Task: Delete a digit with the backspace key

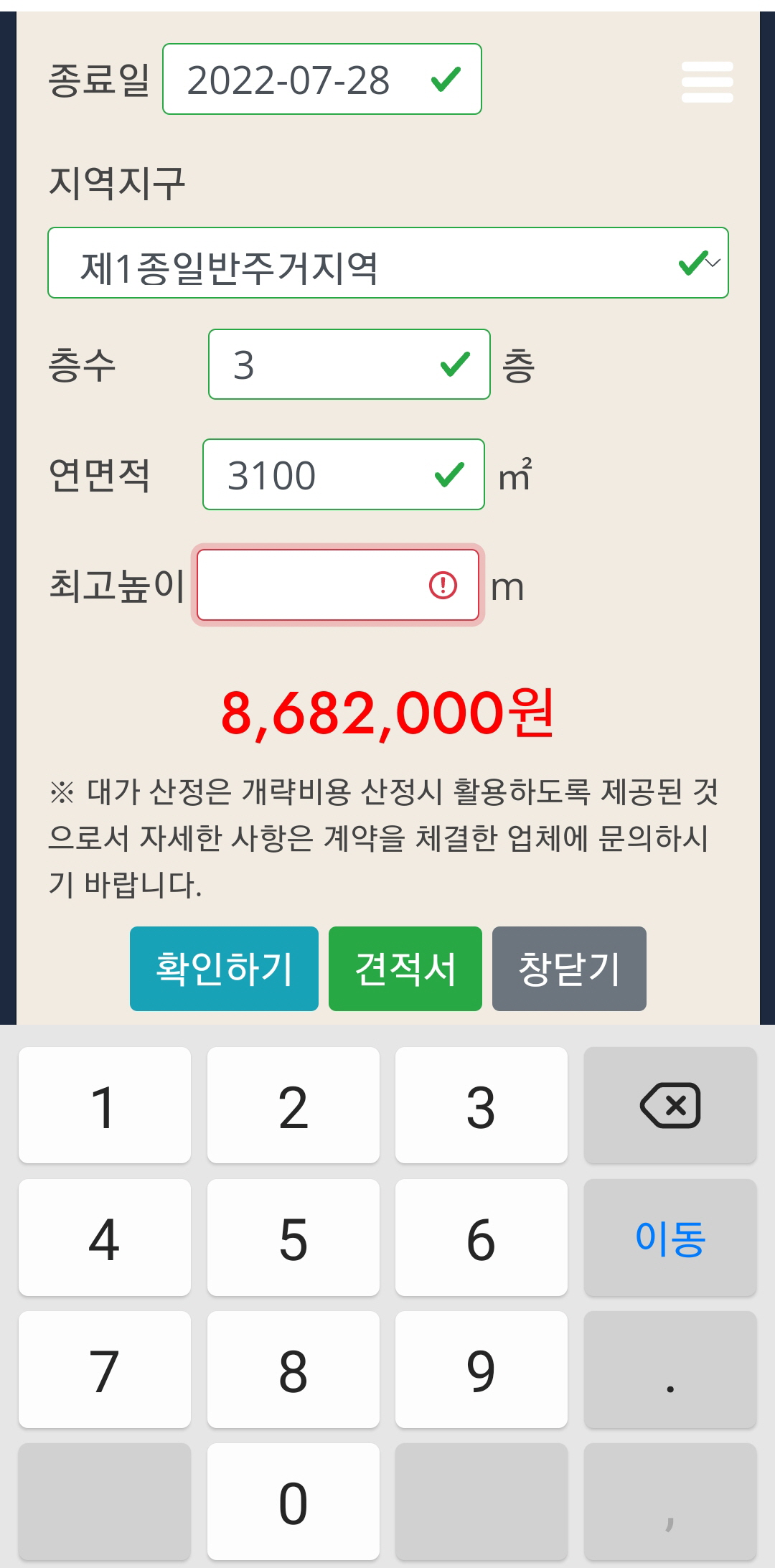Action: 670,1106
